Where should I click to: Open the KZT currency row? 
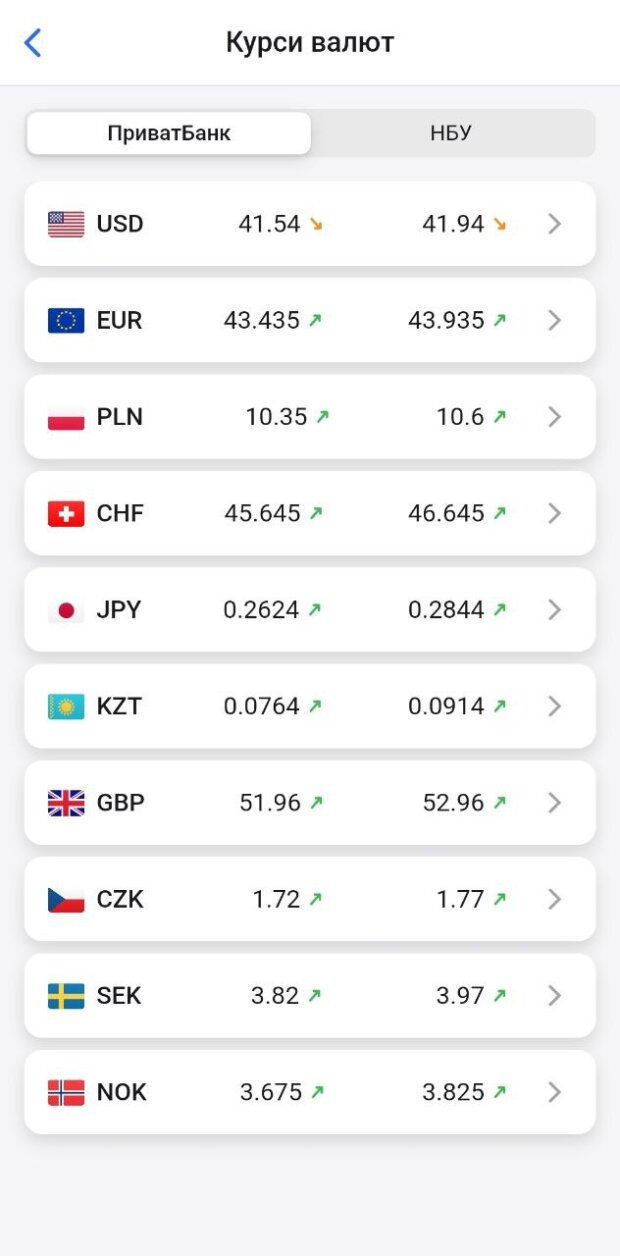310,706
